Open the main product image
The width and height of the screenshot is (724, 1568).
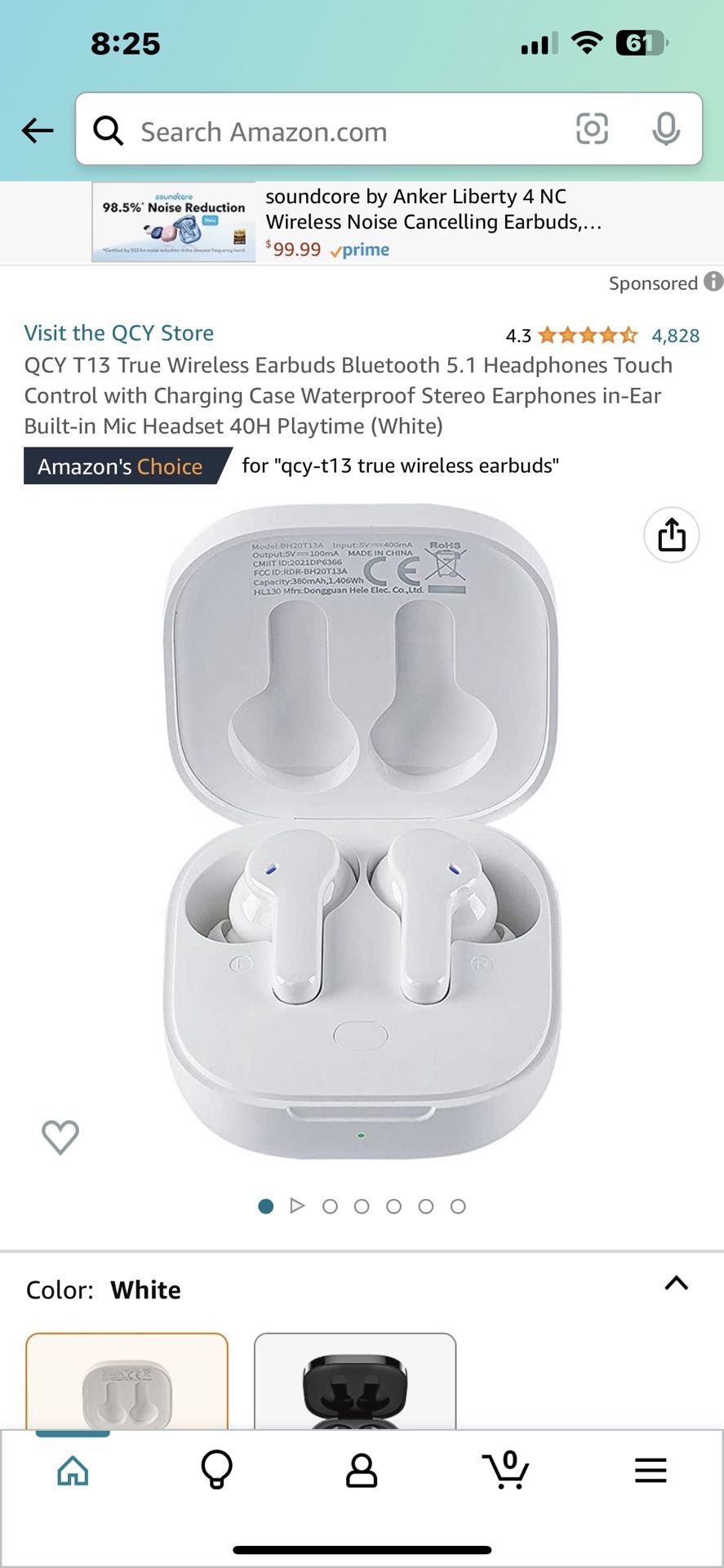362,831
